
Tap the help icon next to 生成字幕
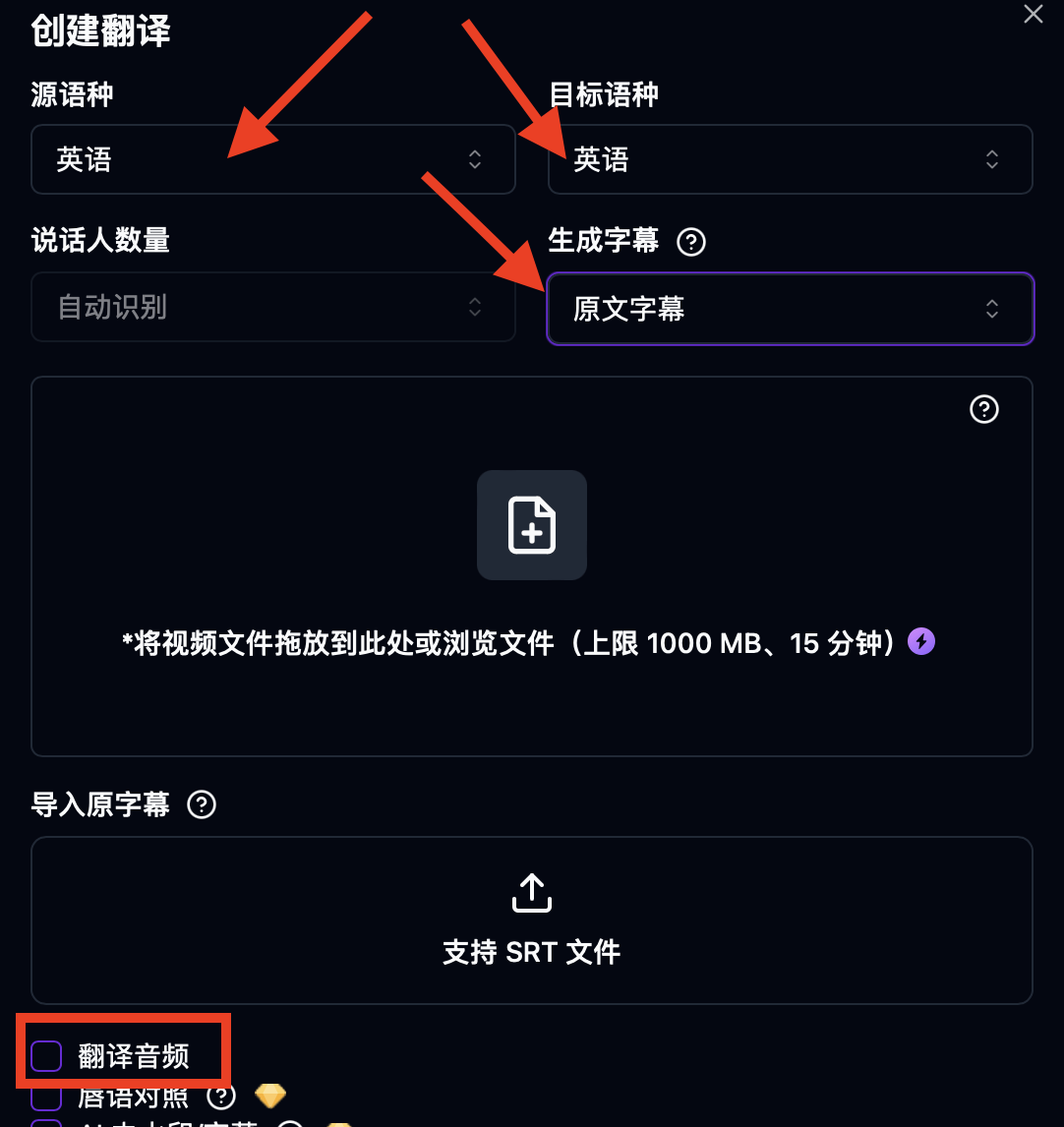[691, 241]
